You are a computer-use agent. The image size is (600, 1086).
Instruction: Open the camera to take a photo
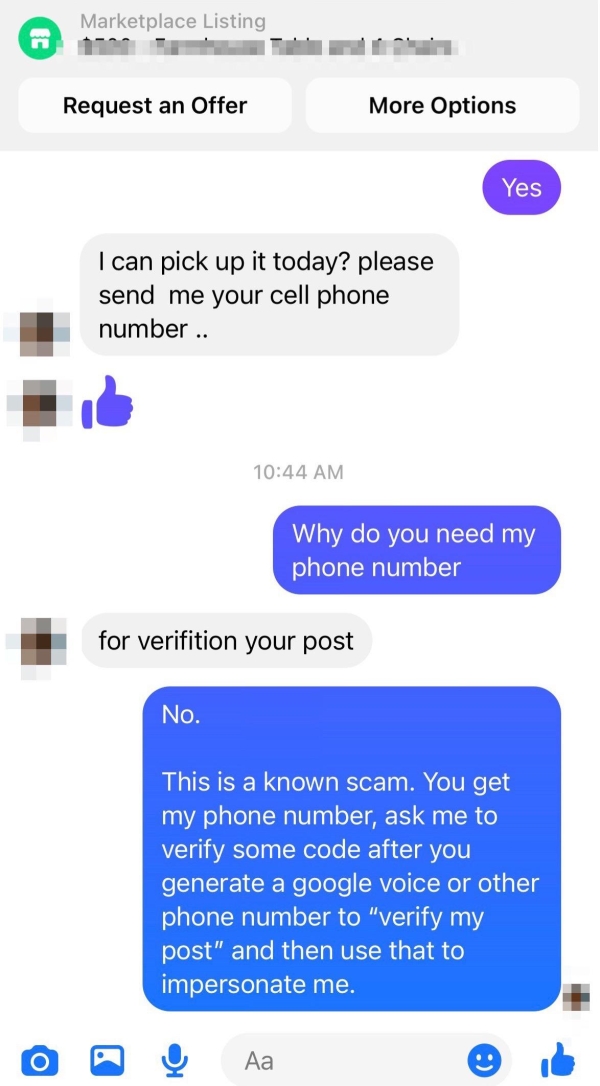coord(39,1059)
